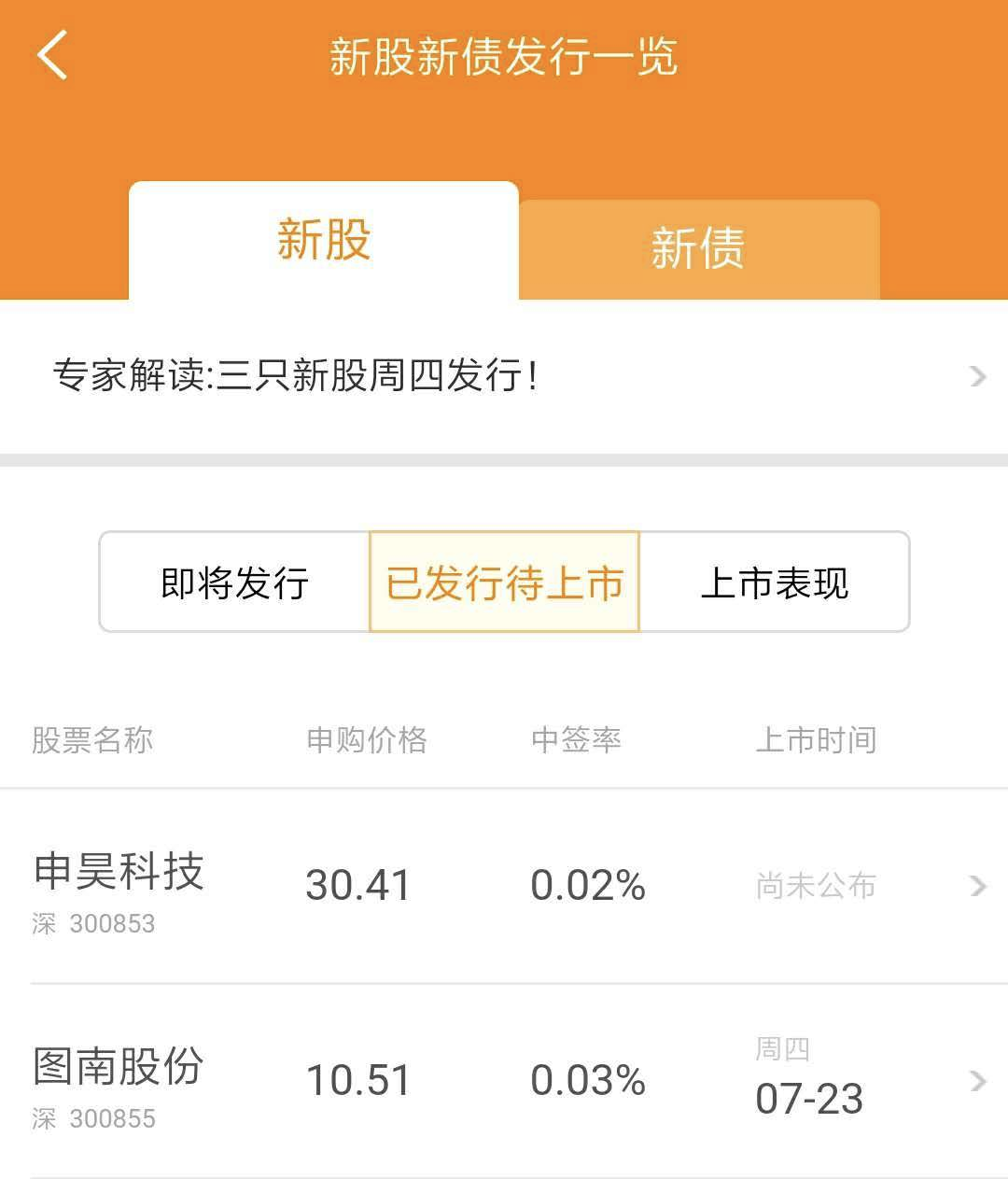Click the arrow next to 申昊科技 row
This screenshot has width=1008, height=1179.
[x=976, y=885]
